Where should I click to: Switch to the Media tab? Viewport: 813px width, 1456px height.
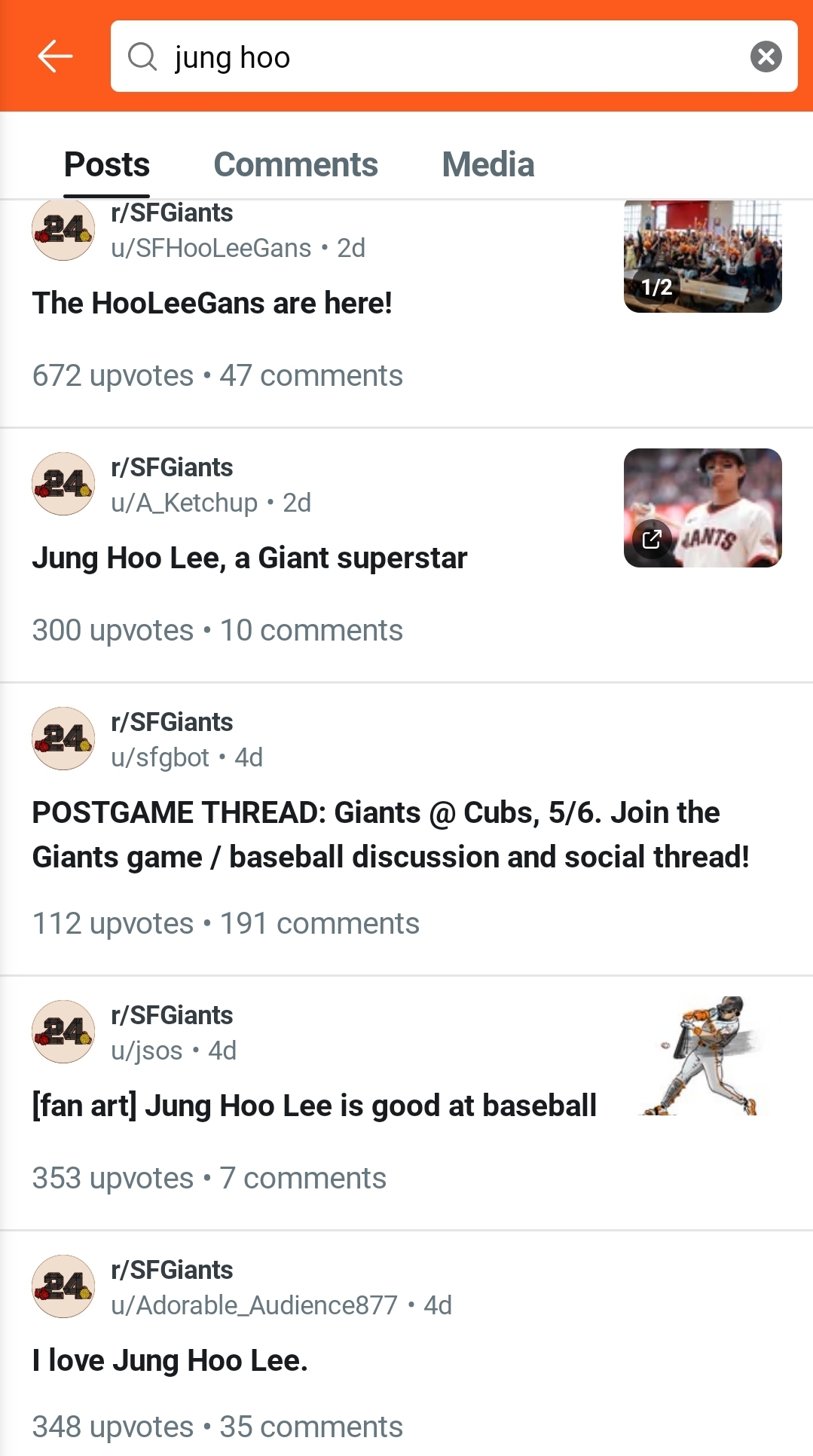[x=487, y=164]
